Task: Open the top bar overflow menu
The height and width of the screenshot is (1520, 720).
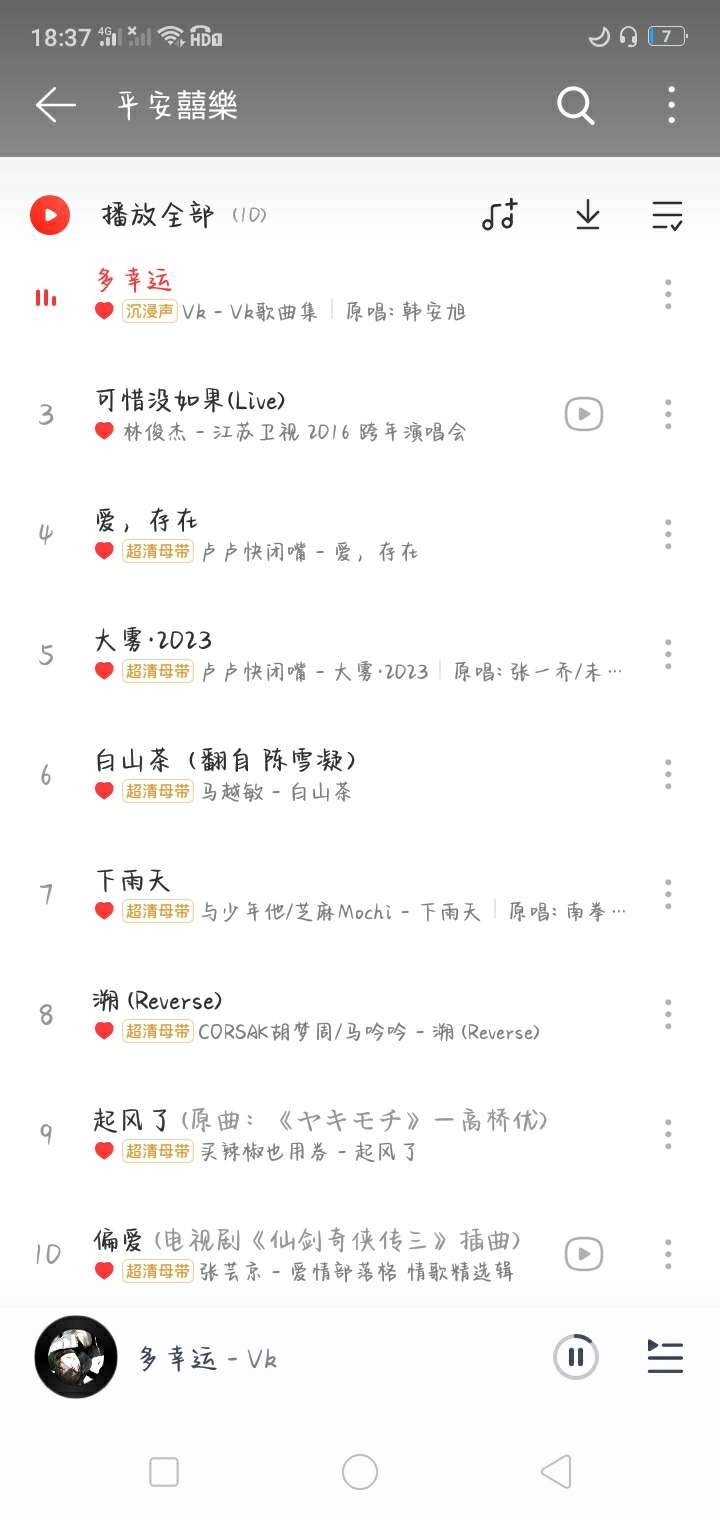Action: click(x=671, y=105)
